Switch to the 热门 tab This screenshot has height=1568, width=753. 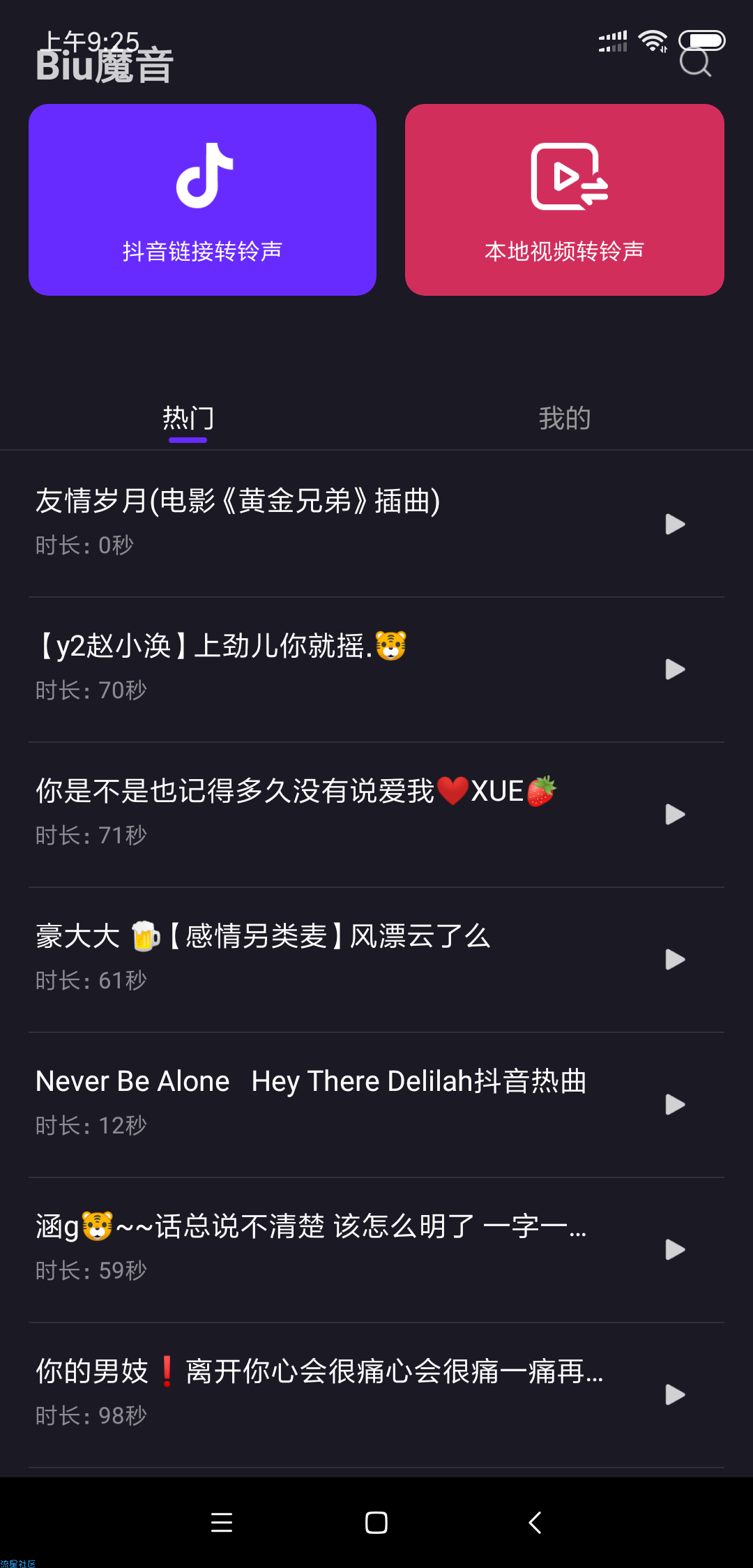pos(188,419)
